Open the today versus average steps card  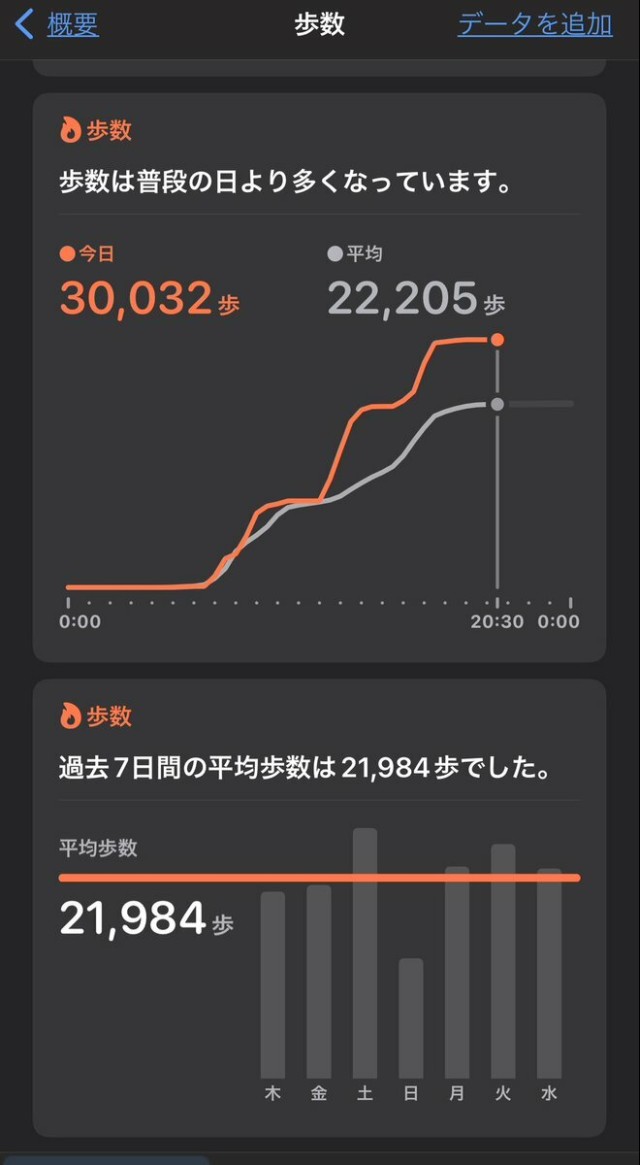click(x=319, y=377)
